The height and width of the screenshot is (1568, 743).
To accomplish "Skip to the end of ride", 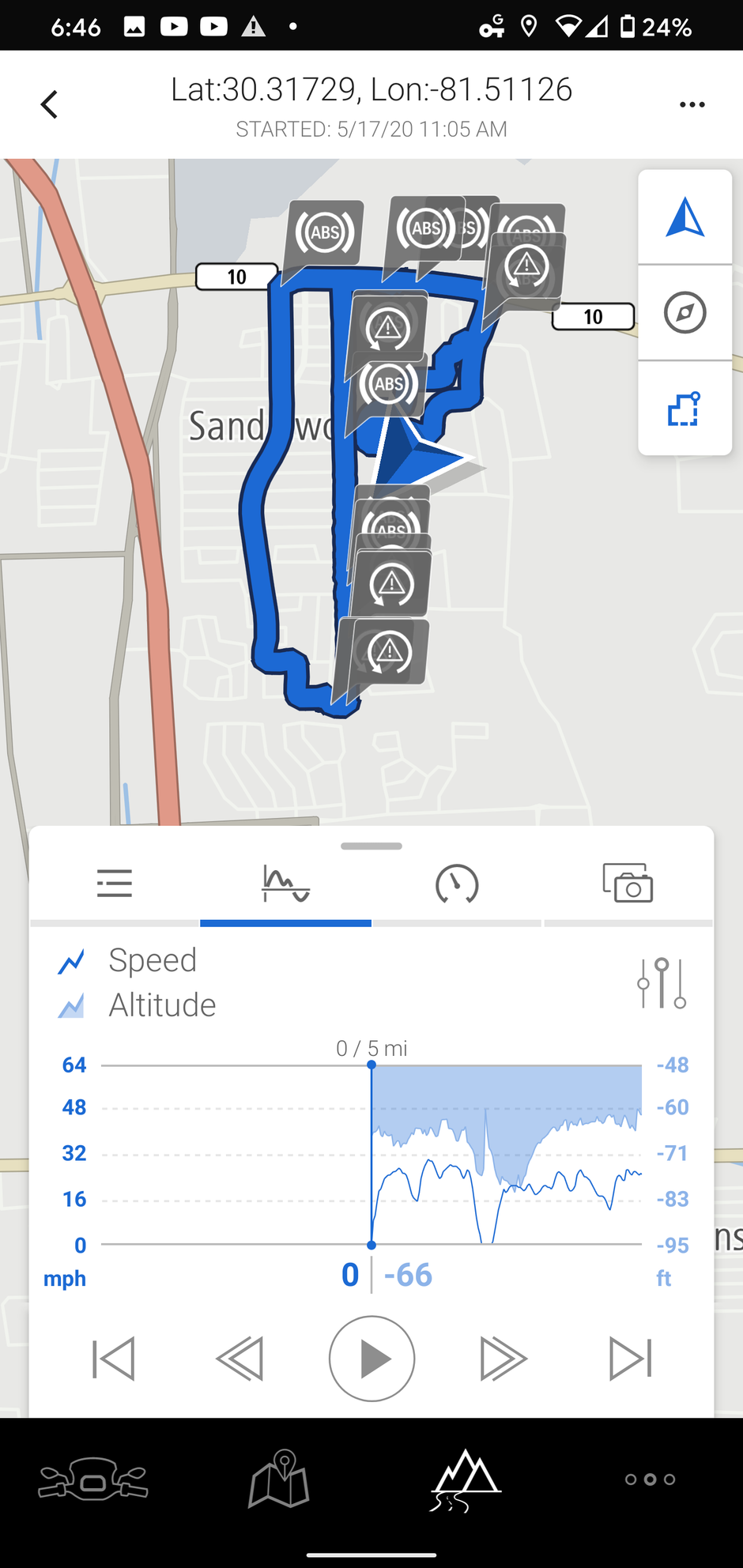I will 631,1359.
